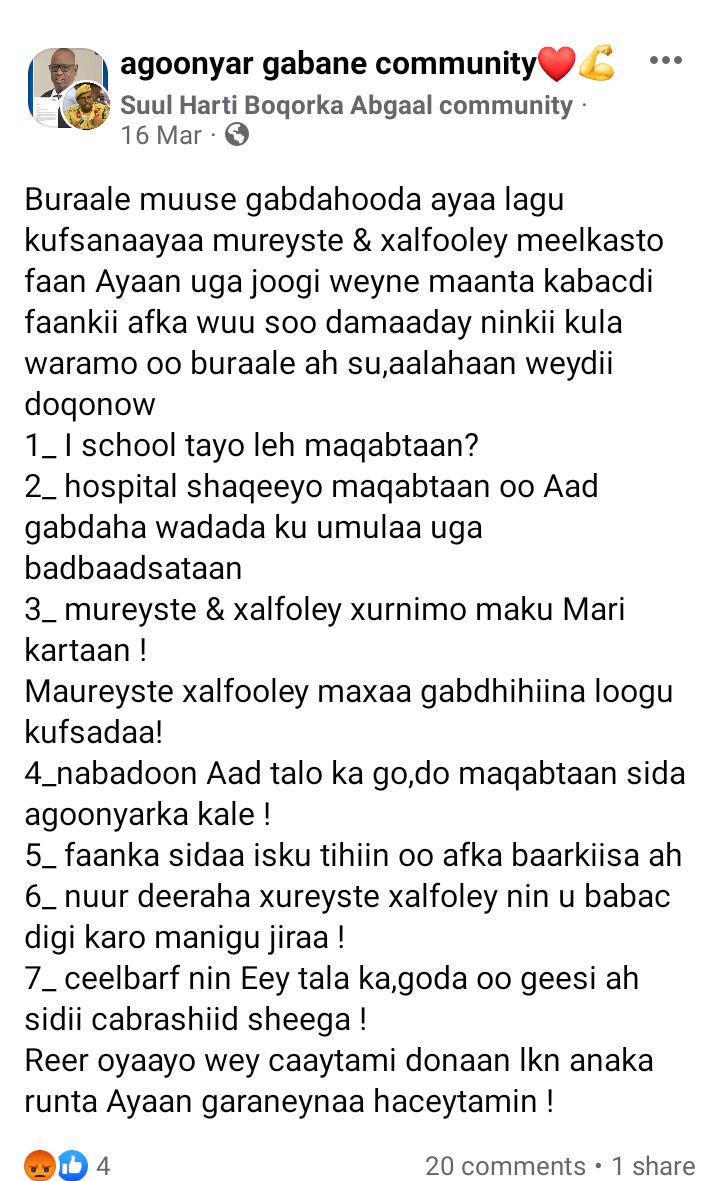Open agoonyar gabane community profile picture
720x1181 pixels.
pos(66,80)
